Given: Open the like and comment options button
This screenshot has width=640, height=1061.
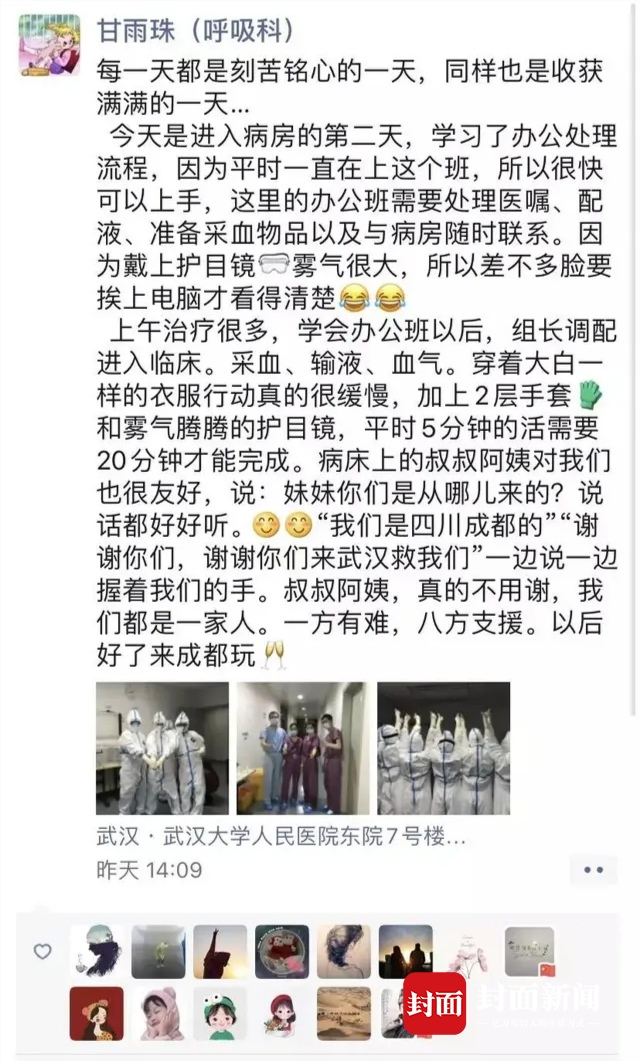Looking at the screenshot, I should pos(593,870).
